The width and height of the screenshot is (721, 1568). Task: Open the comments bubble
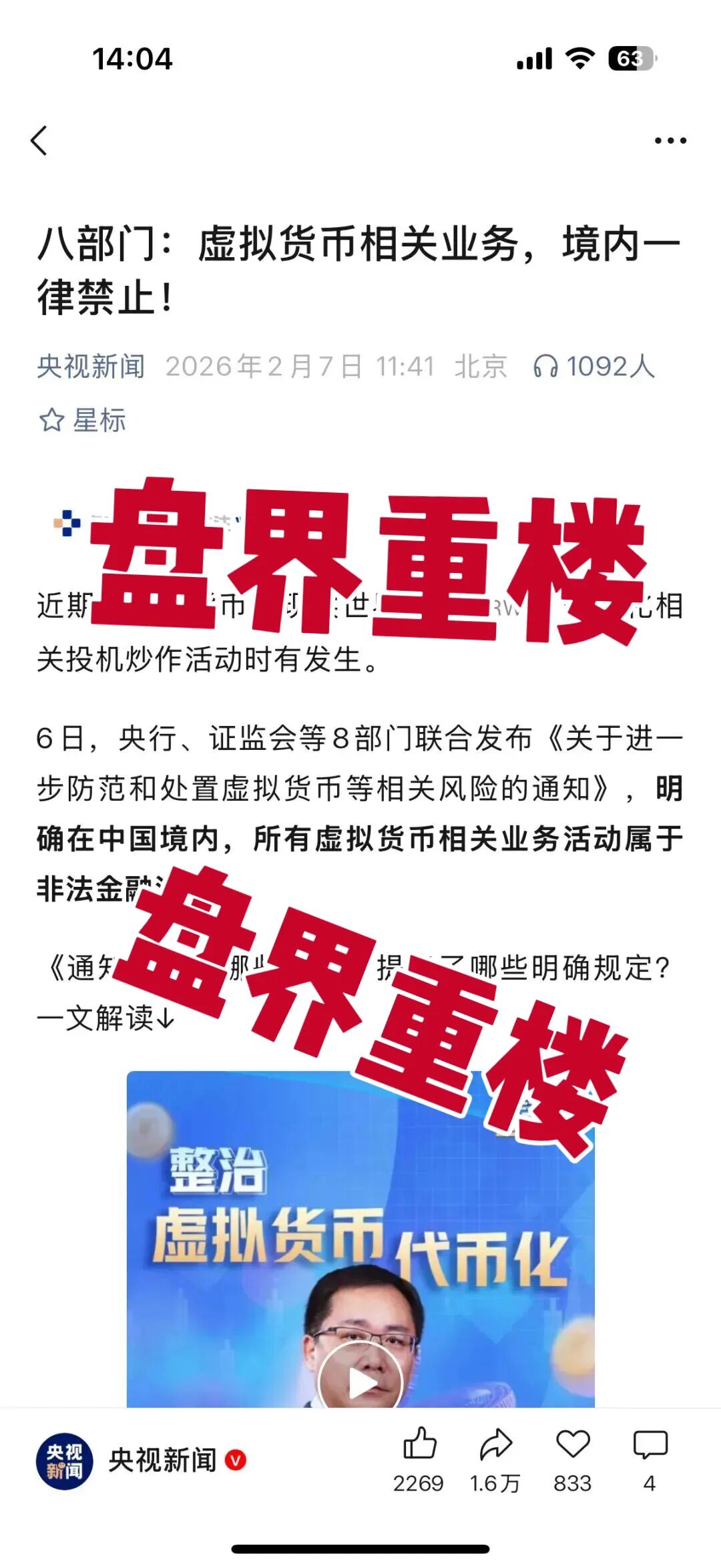pos(650,1445)
